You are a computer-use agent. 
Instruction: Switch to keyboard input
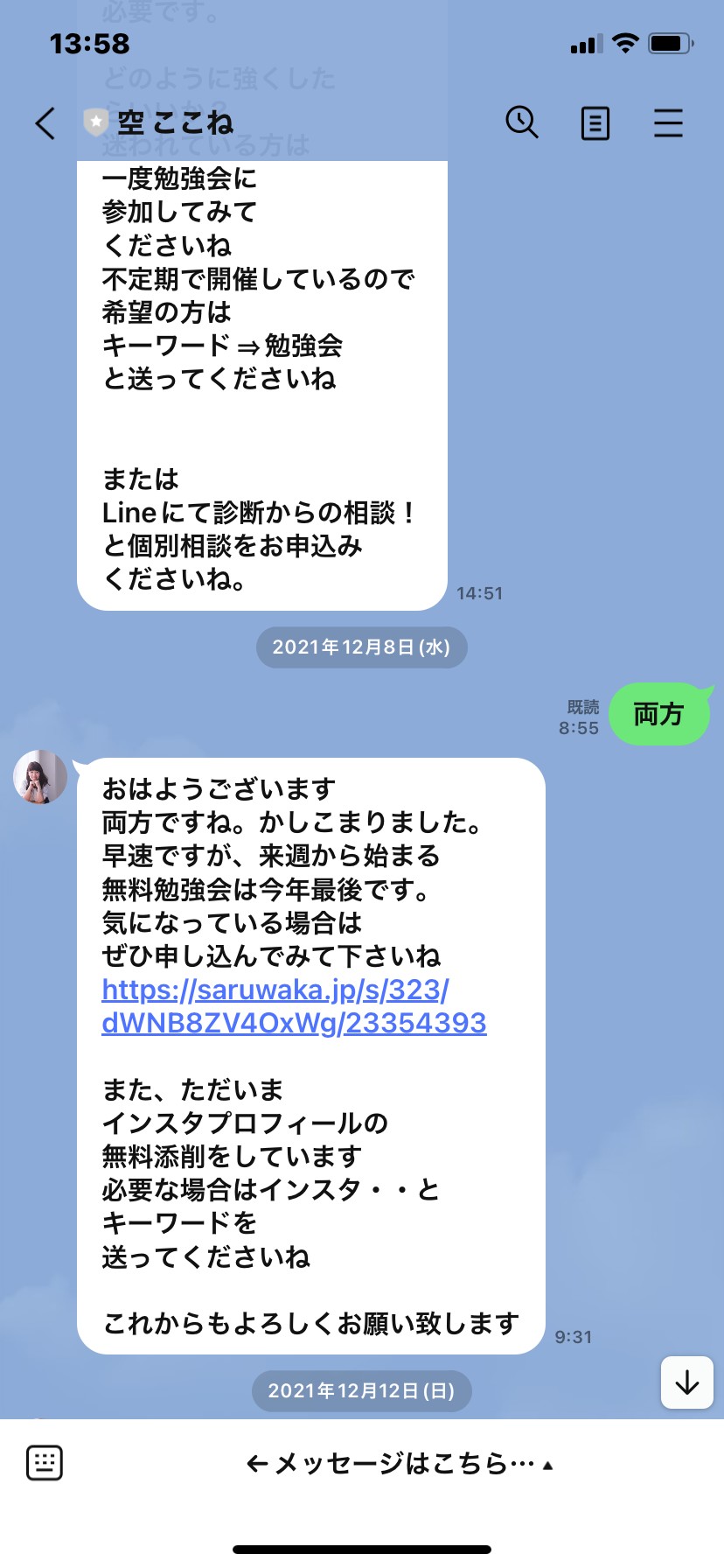[44, 1462]
